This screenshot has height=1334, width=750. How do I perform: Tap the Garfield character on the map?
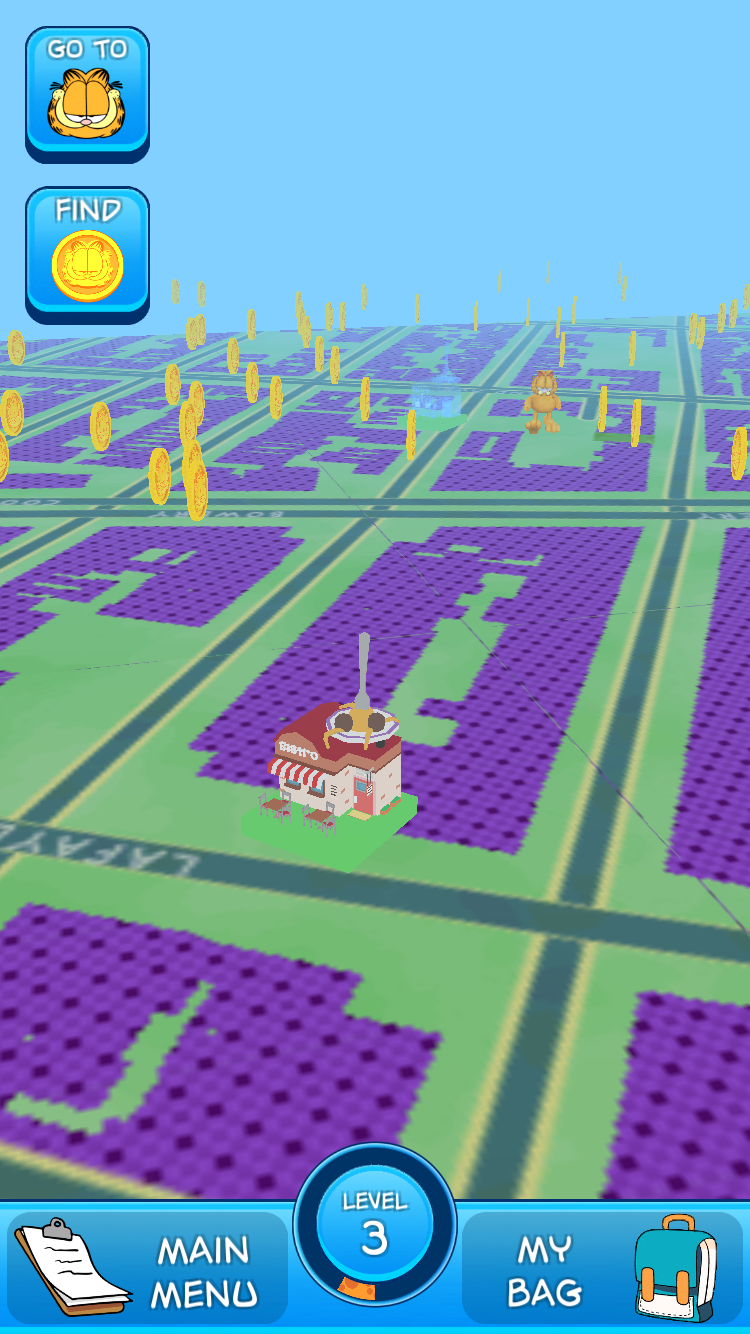point(543,400)
